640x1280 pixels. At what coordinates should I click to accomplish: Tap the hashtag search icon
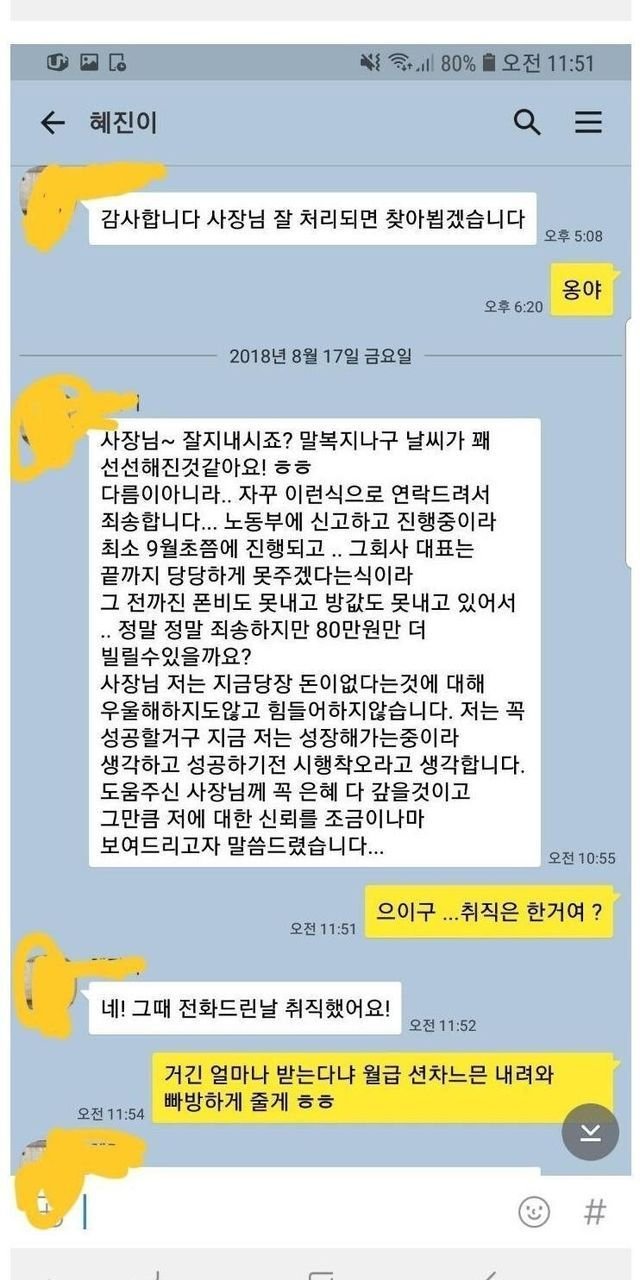click(594, 1212)
